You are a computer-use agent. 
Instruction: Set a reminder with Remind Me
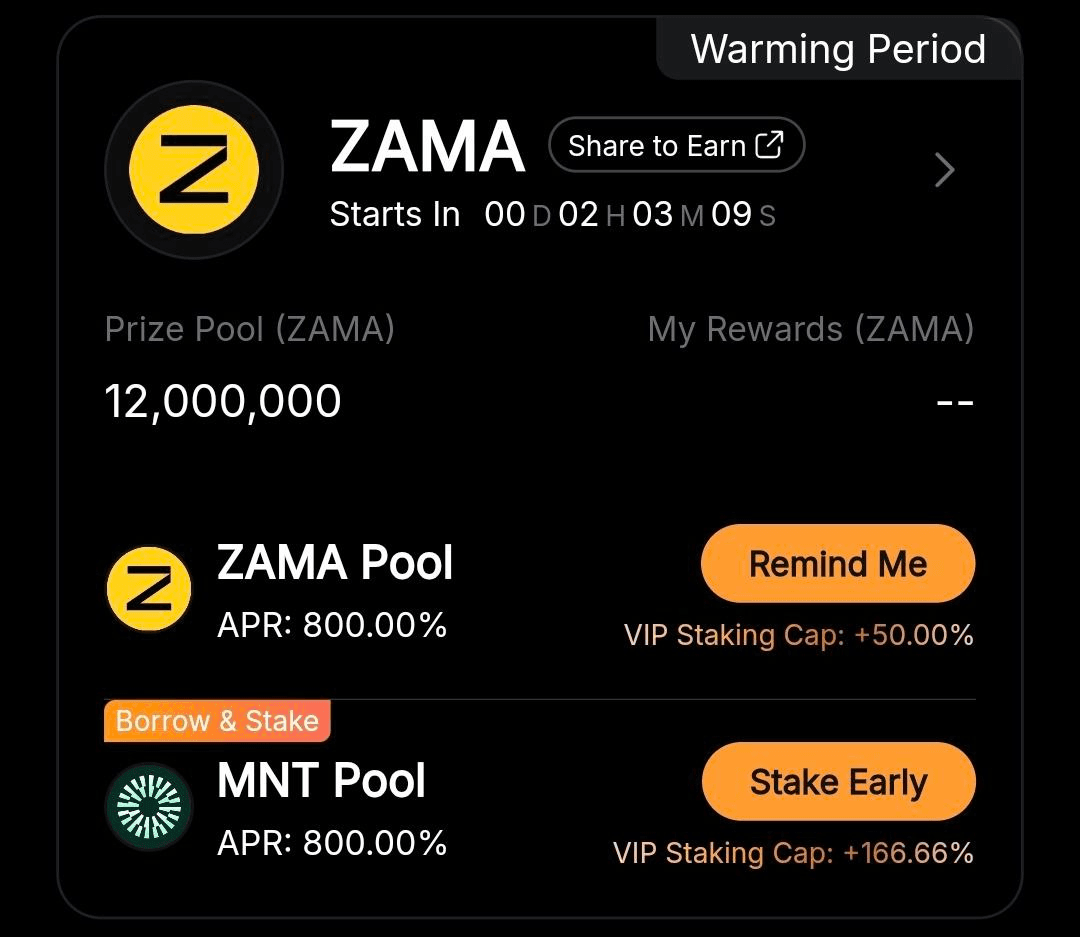(838, 564)
